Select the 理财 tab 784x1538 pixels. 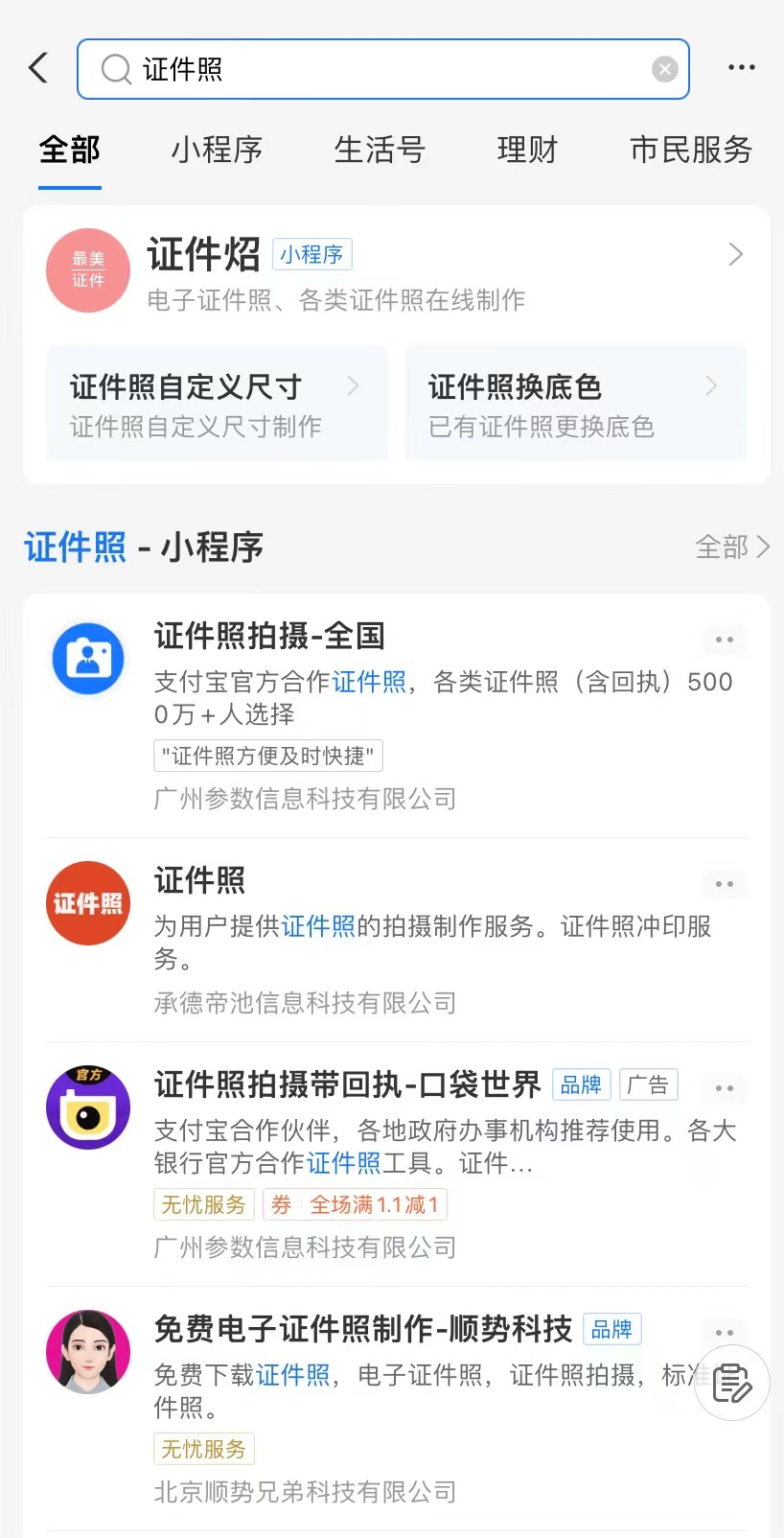tap(527, 150)
